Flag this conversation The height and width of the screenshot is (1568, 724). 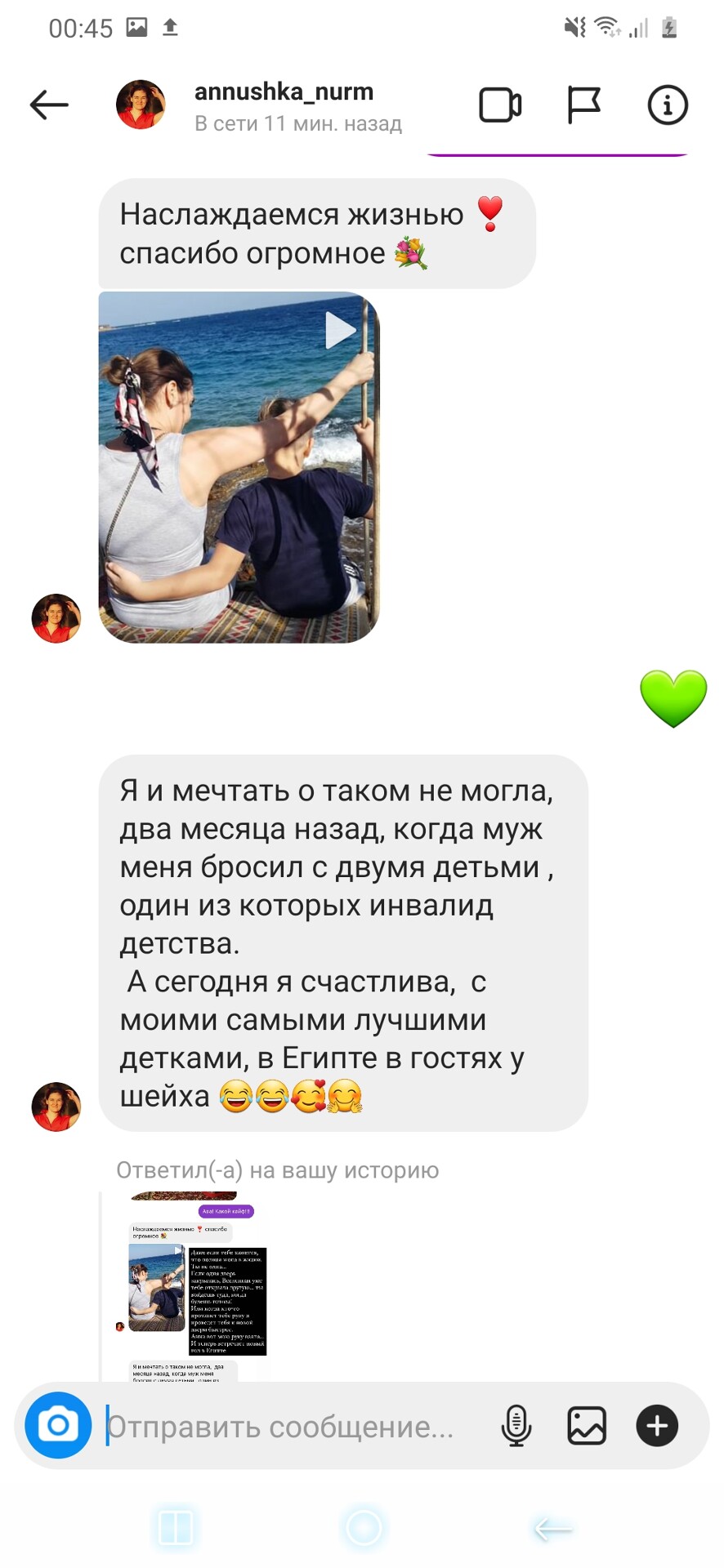point(583,105)
